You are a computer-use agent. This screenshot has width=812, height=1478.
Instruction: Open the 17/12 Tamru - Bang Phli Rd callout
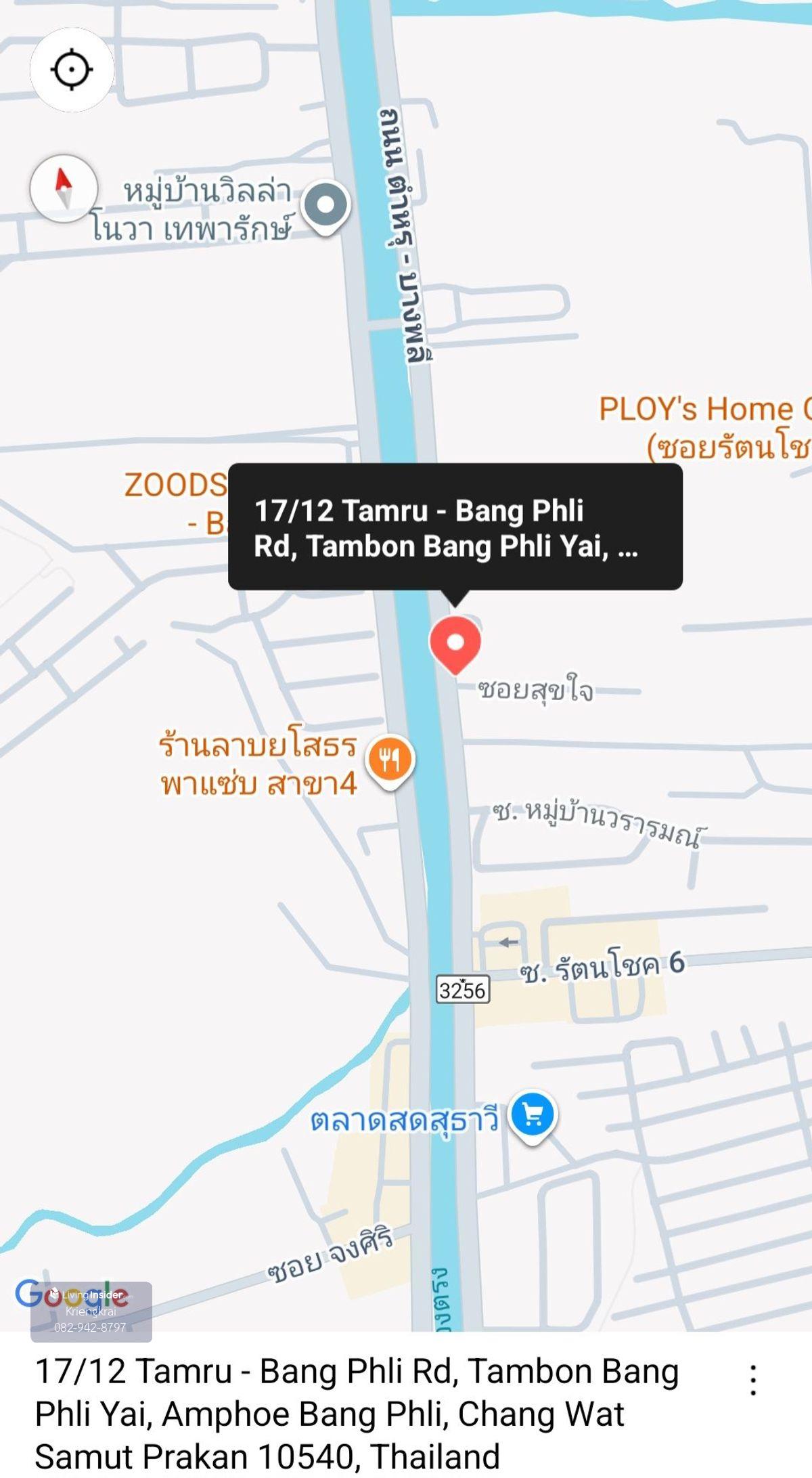pyautogui.click(x=455, y=527)
